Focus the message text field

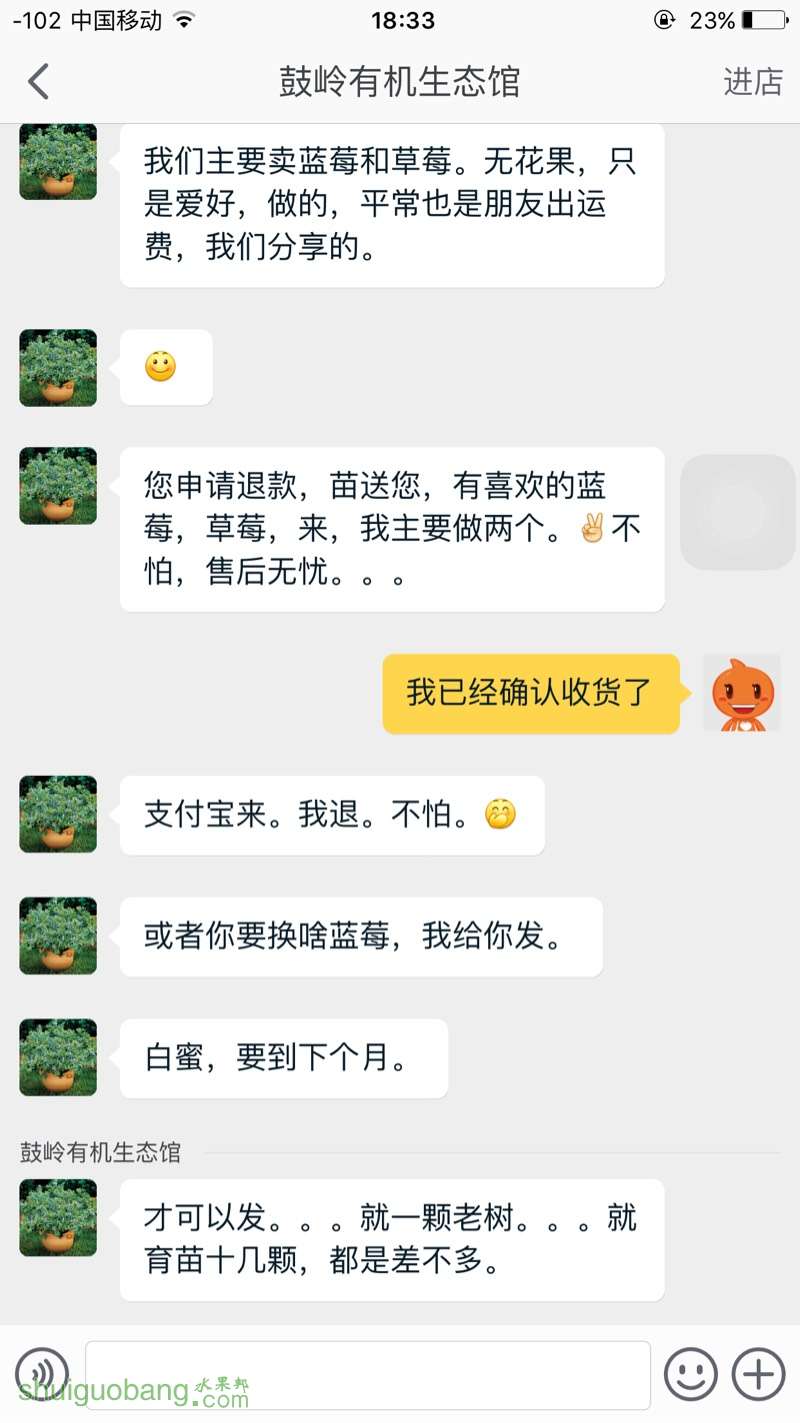(368, 1374)
